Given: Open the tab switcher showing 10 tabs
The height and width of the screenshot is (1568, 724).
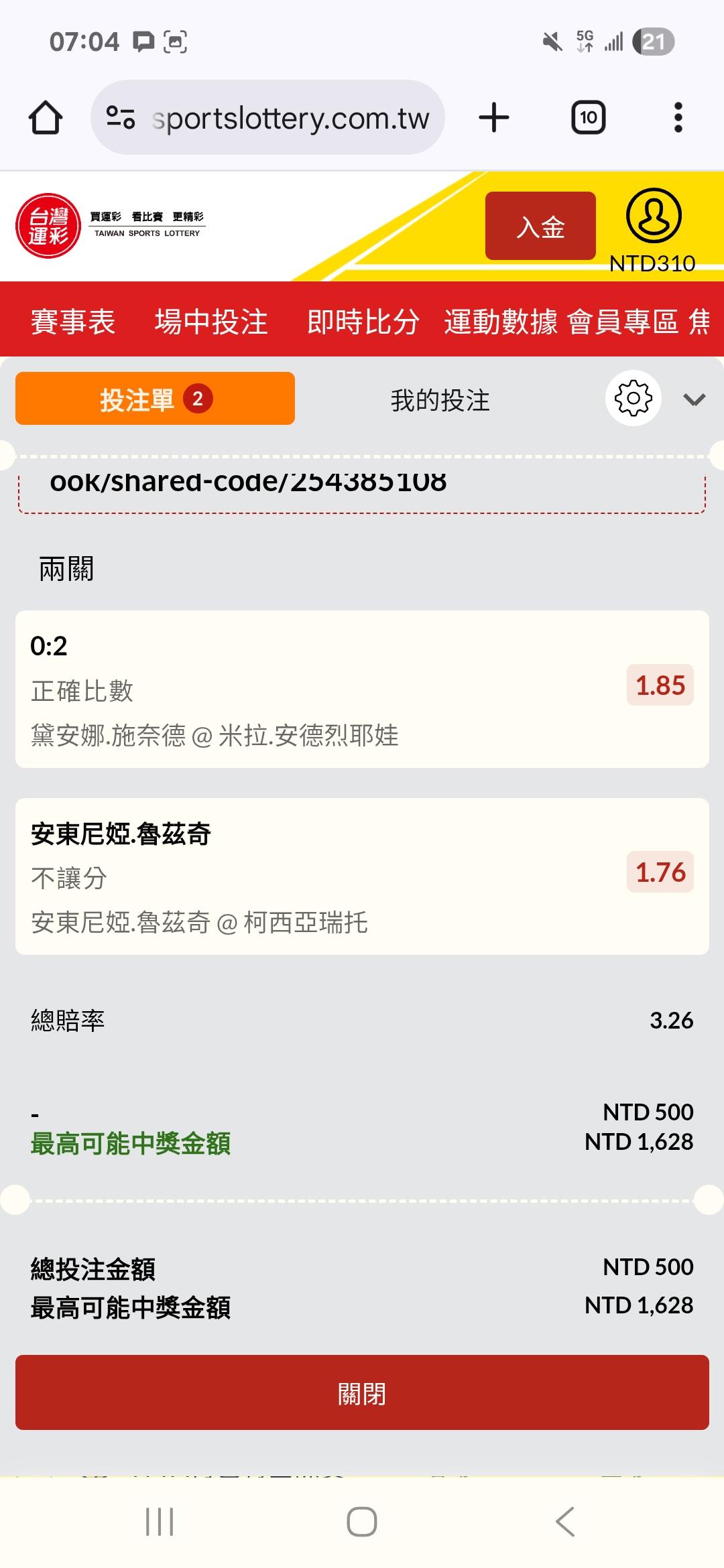Looking at the screenshot, I should 588,118.
